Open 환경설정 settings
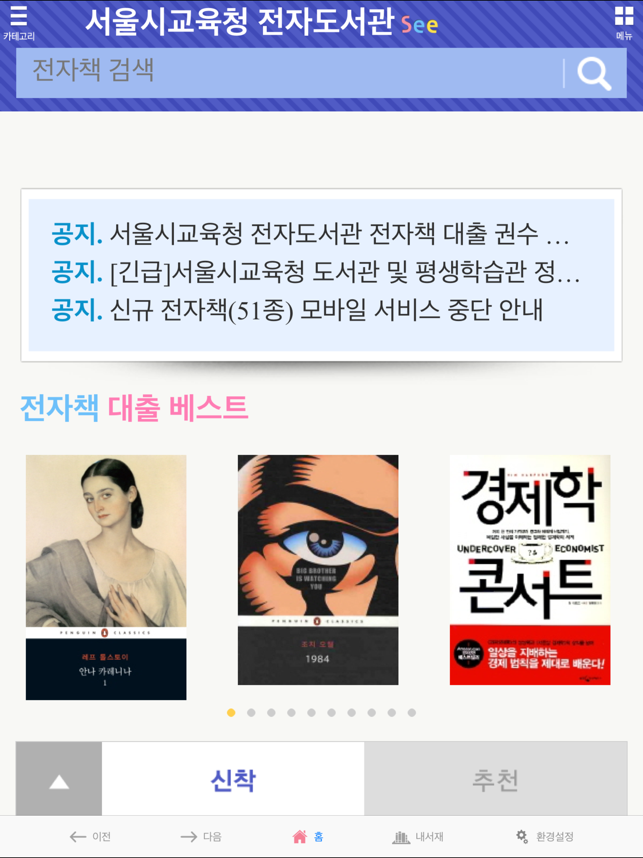Viewport: 643px width, 858px height. pyautogui.click(x=545, y=837)
